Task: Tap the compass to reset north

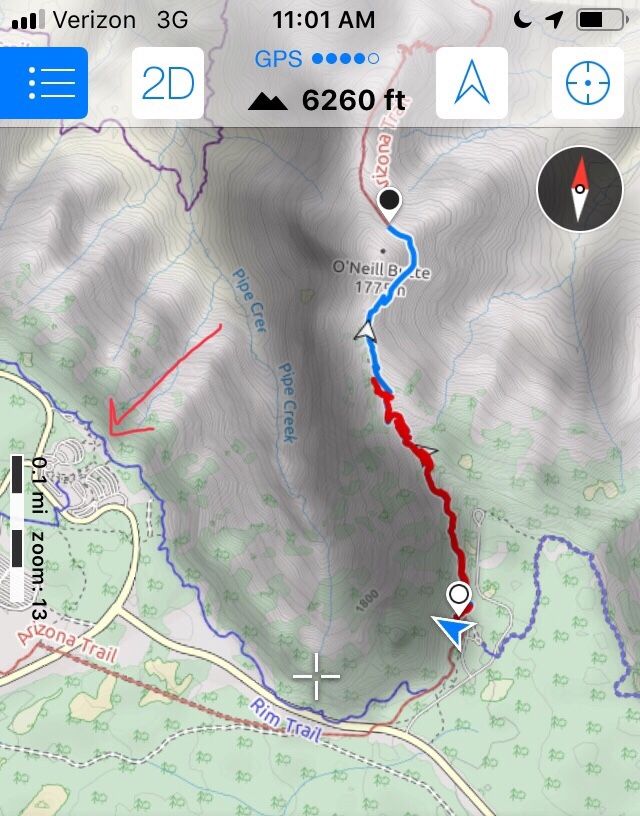Action: (x=580, y=189)
